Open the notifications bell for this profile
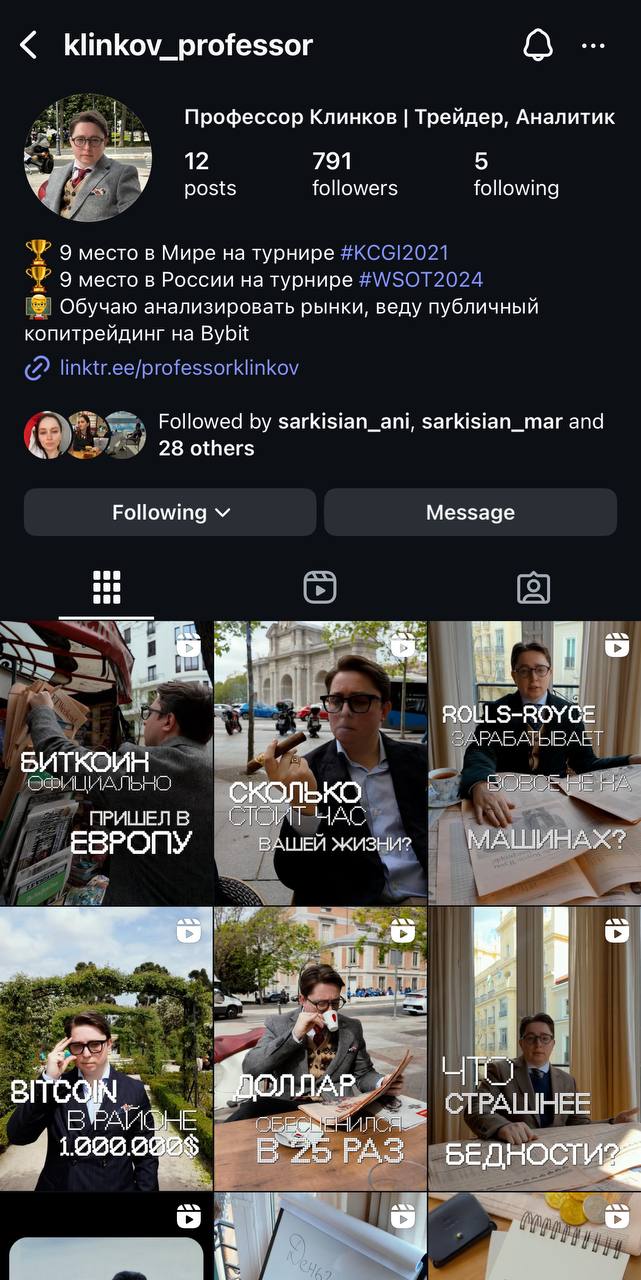The image size is (641, 1280). [538, 45]
